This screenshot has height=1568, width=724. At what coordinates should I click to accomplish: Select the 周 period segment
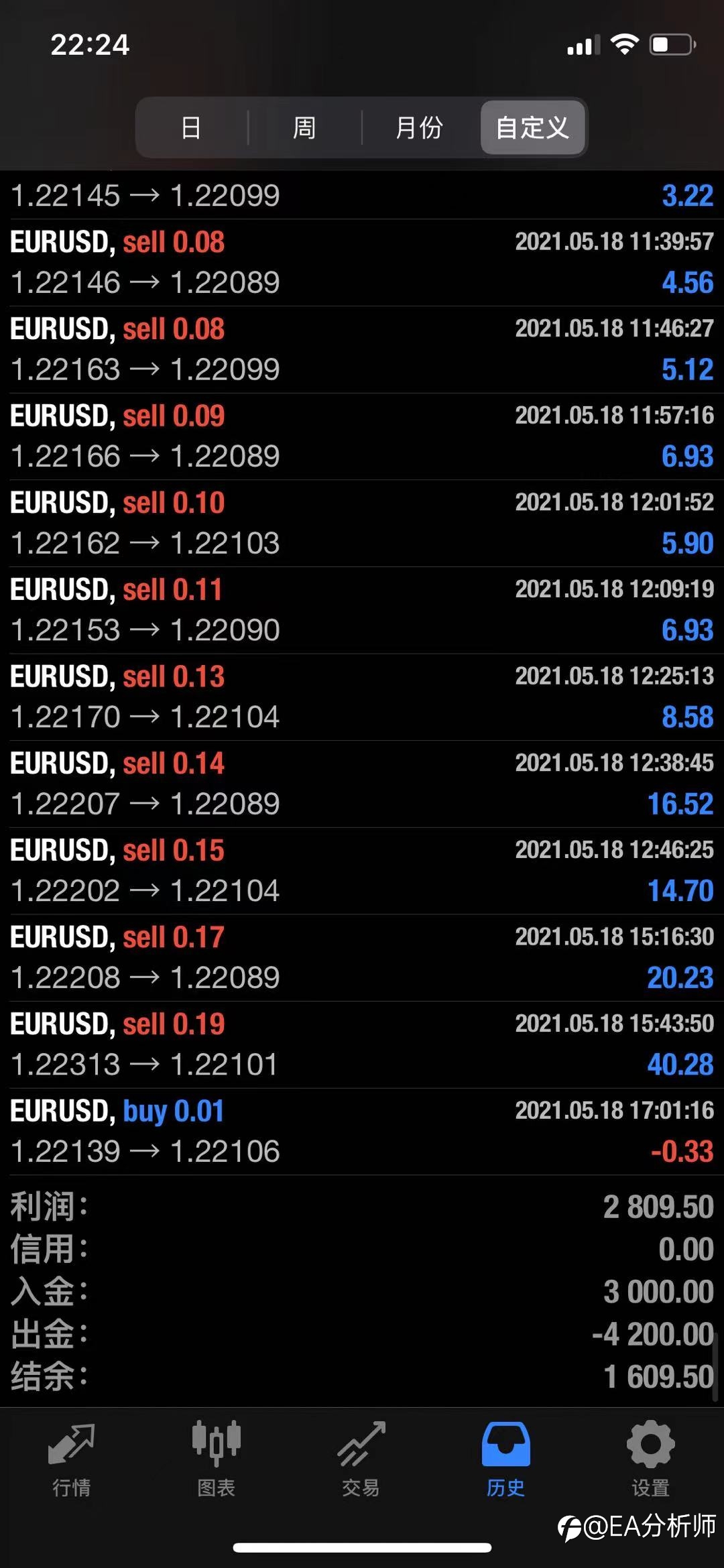click(x=305, y=127)
